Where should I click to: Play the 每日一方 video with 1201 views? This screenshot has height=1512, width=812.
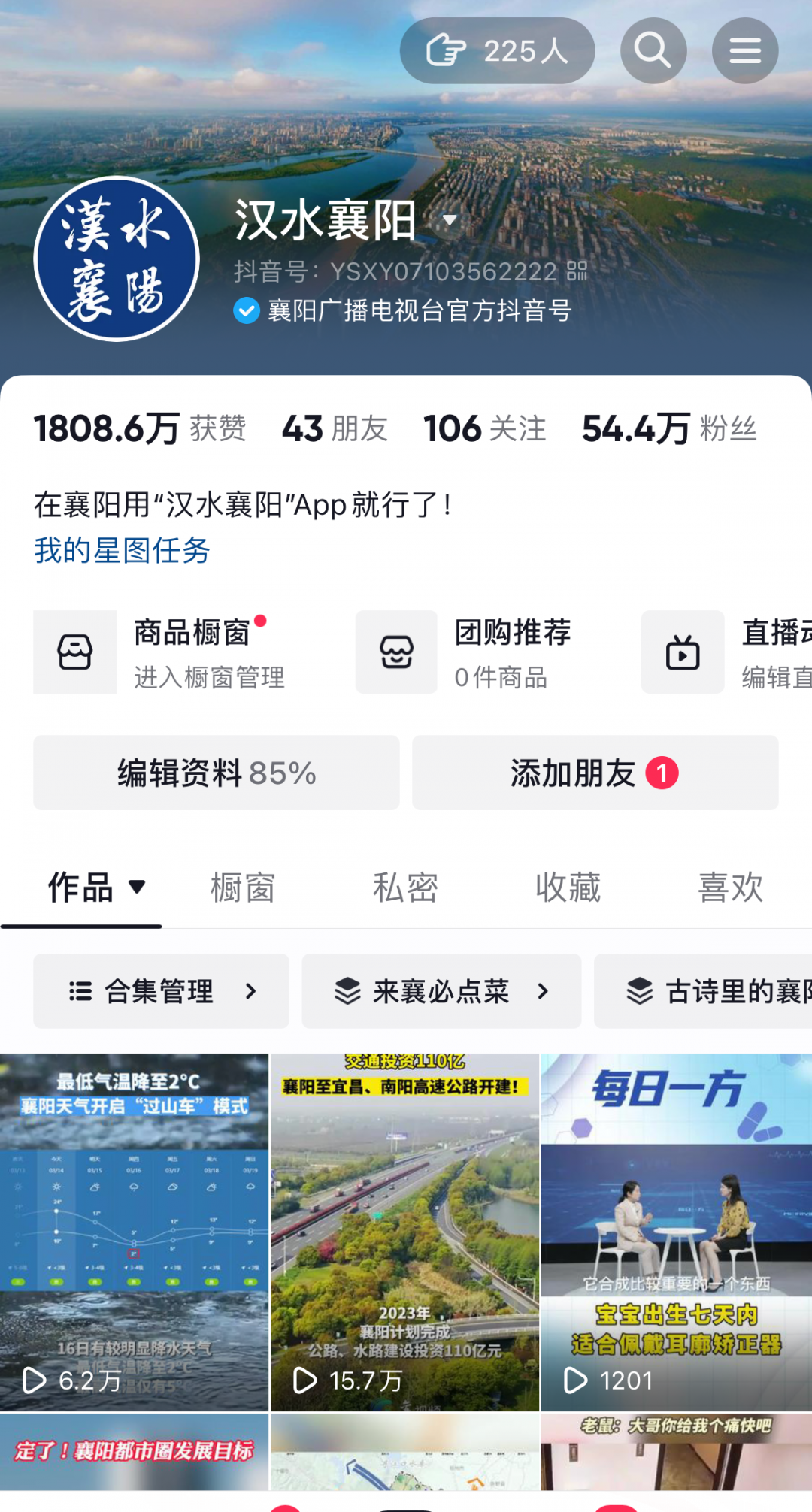point(676,1232)
